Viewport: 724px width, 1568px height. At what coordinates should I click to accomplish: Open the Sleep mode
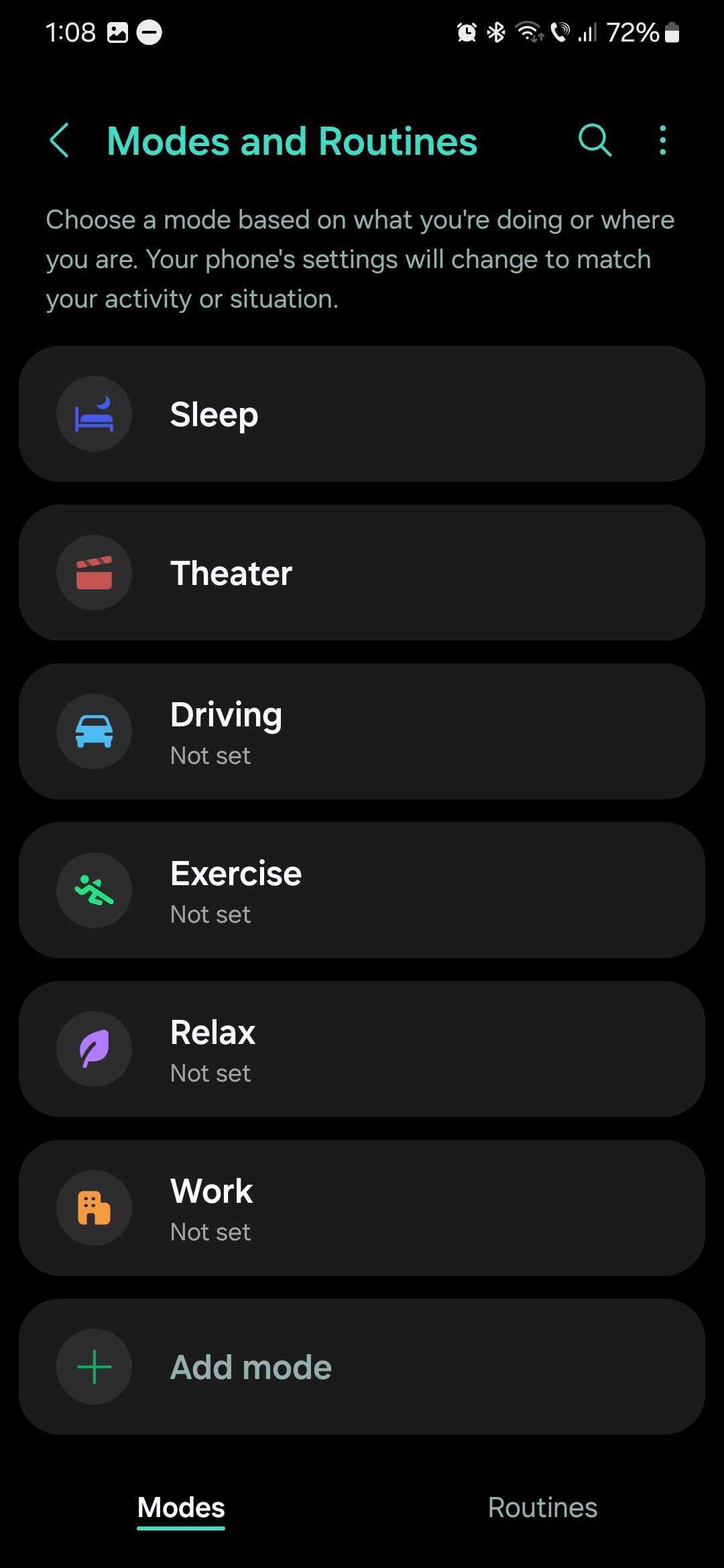362,414
